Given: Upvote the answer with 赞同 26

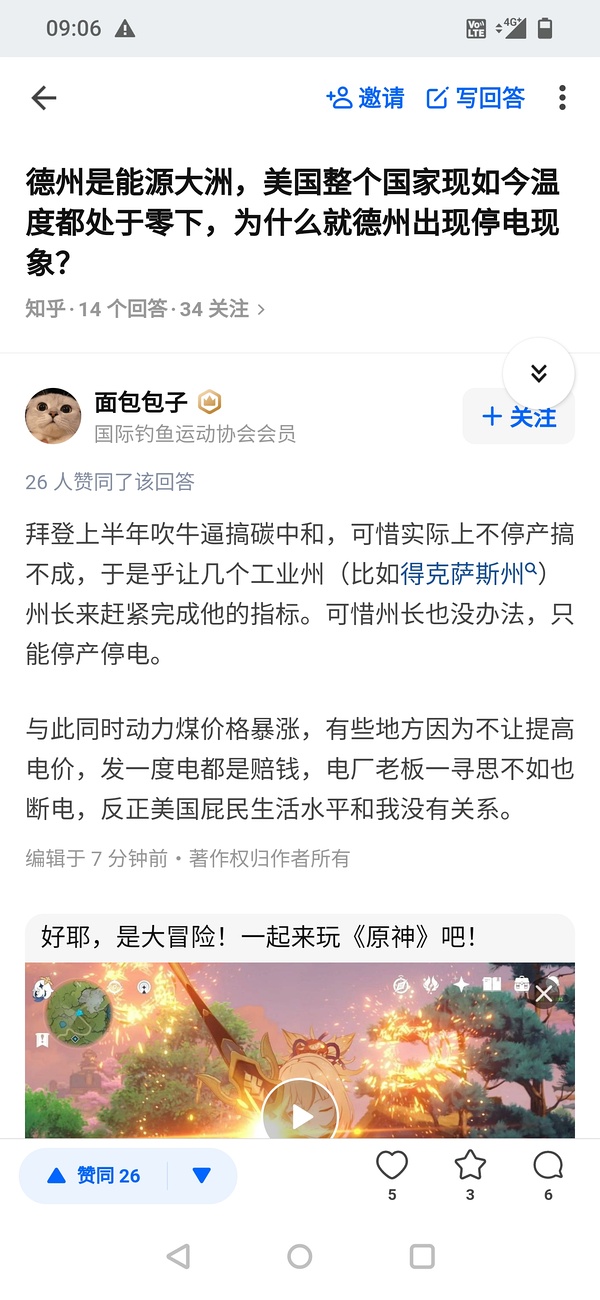Looking at the screenshot, I should (94, 1176).
